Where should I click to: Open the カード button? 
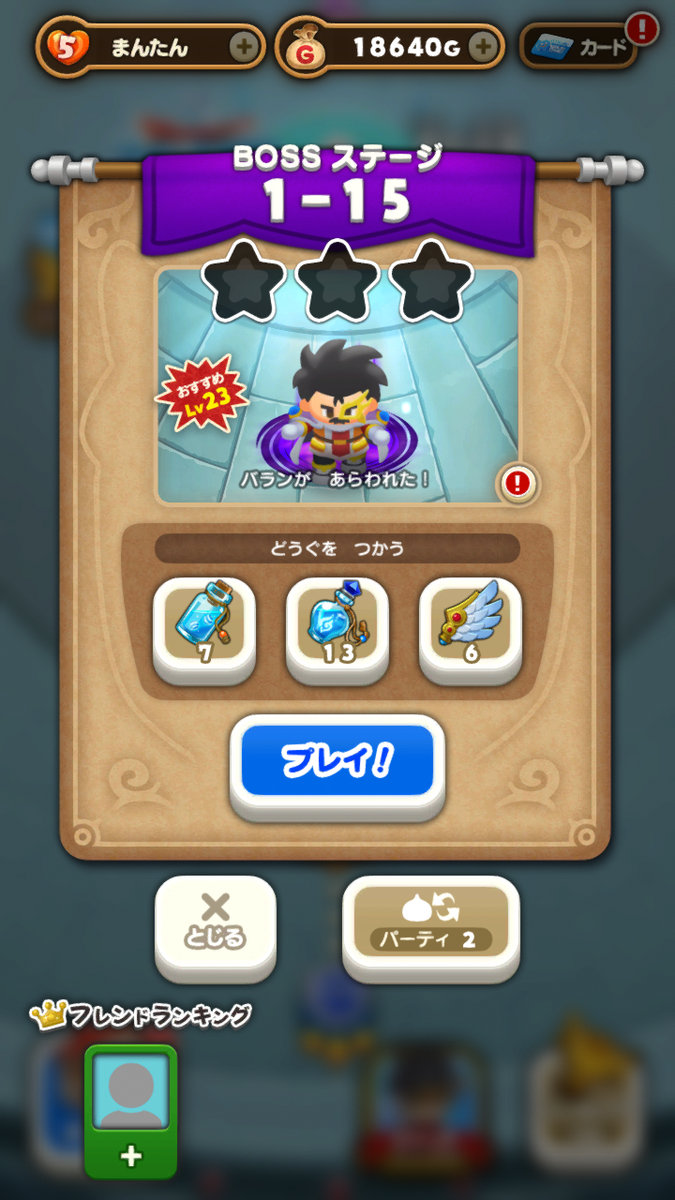580,45
